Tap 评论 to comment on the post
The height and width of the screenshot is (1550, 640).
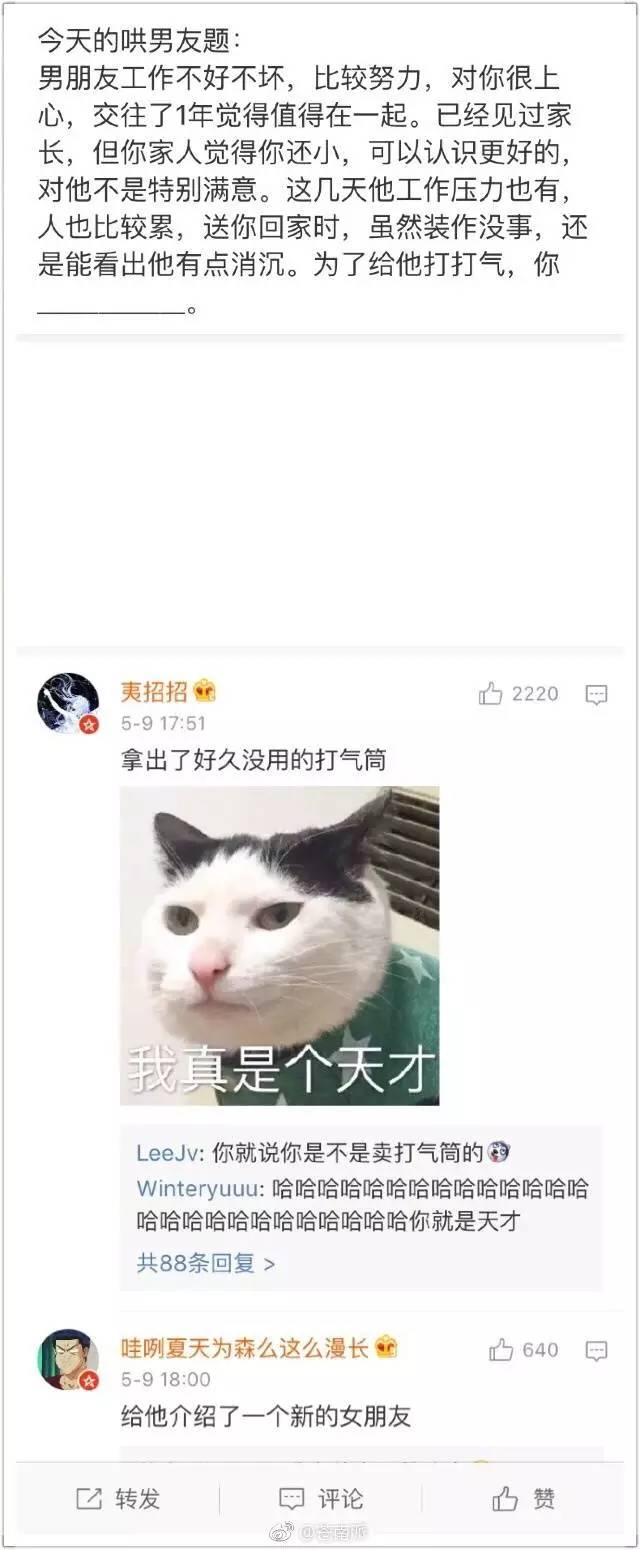tap(320, 1498)
